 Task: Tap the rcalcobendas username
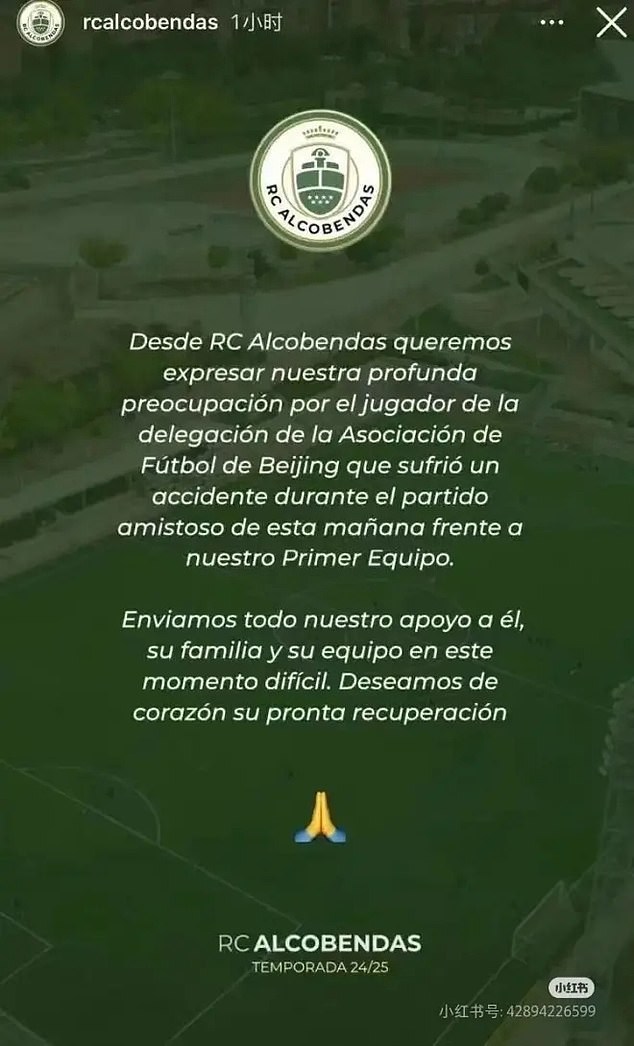click(x=150, y=23)
